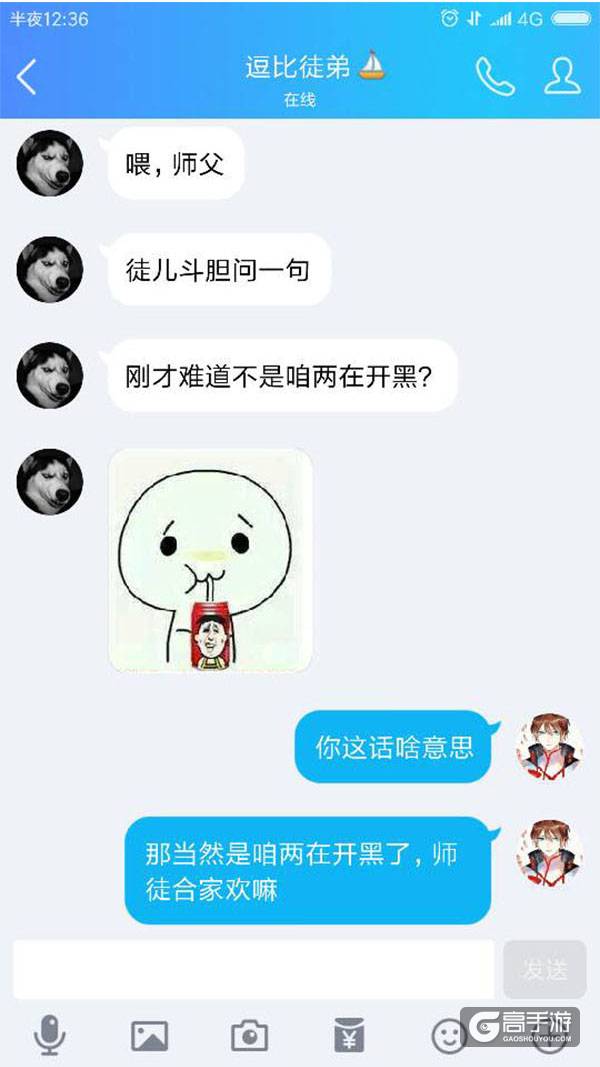600x1067 pixels.
Task: Go back from the 逗比徒弟 chat
Action: [27, 76]
